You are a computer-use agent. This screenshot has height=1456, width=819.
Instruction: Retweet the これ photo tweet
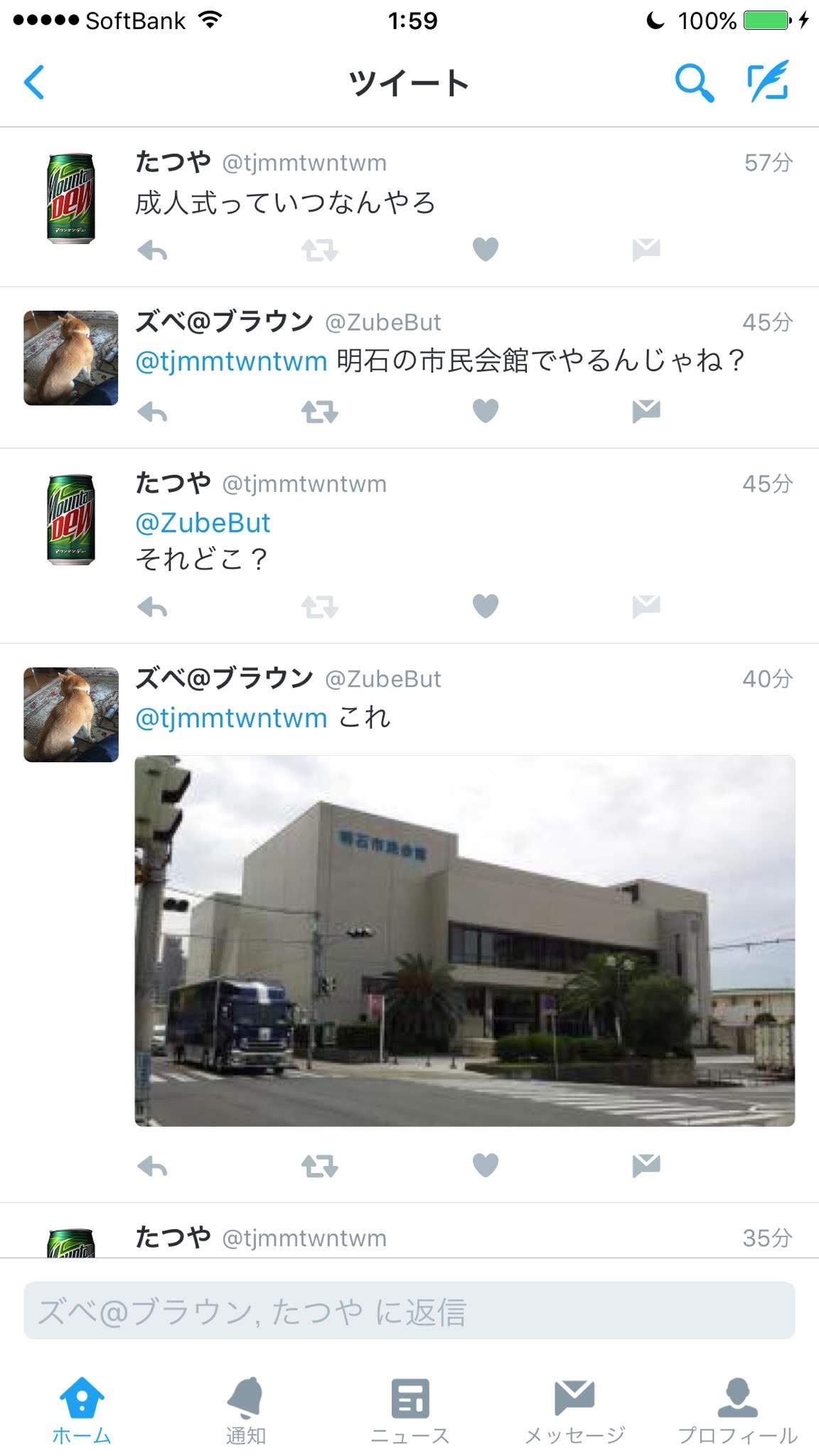pos(319,1167)
